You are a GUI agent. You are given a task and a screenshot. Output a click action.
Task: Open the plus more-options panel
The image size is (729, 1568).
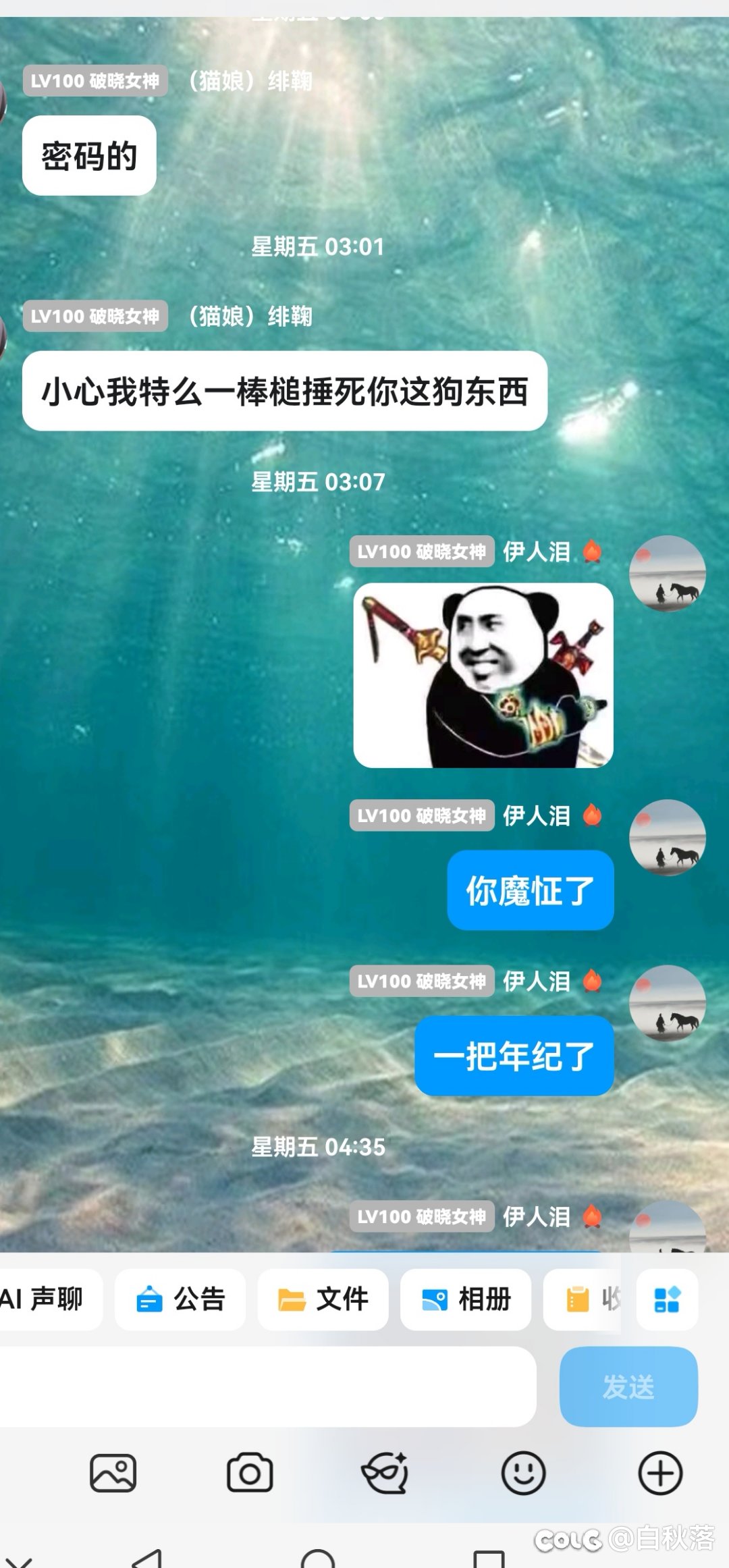(x=660, y=1473)
